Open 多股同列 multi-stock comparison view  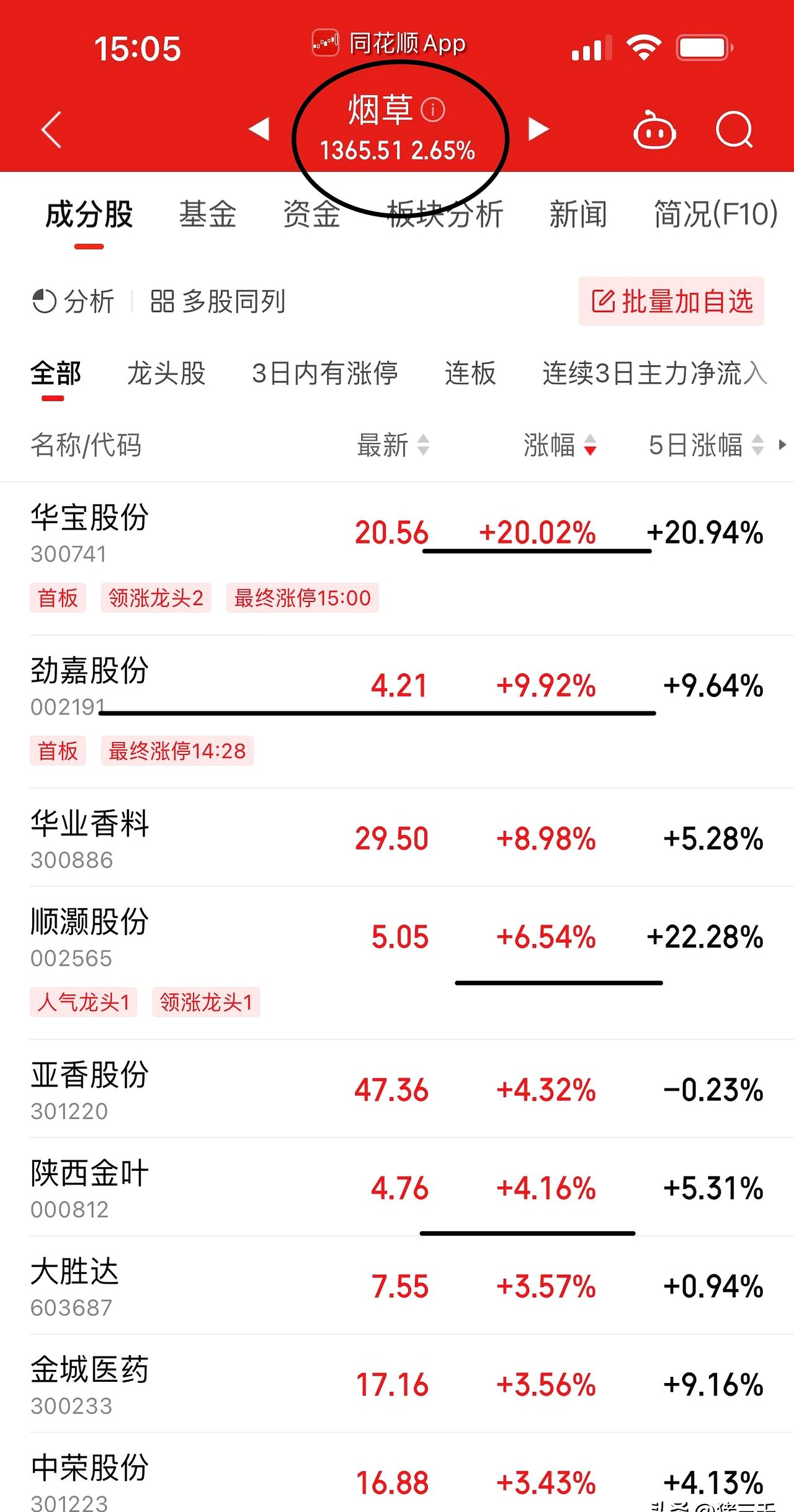[220, 302]
